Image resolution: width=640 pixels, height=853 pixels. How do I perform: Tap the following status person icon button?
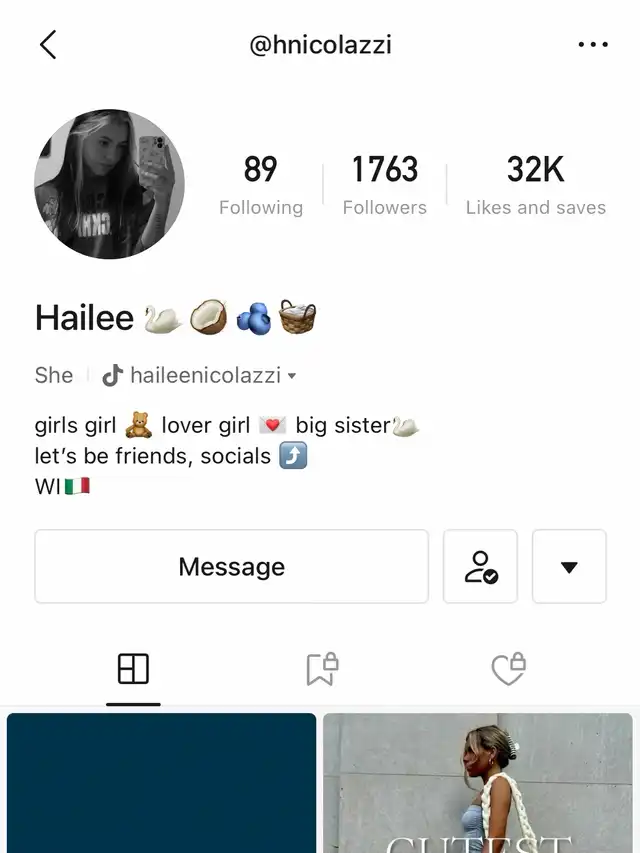(480, 567)
